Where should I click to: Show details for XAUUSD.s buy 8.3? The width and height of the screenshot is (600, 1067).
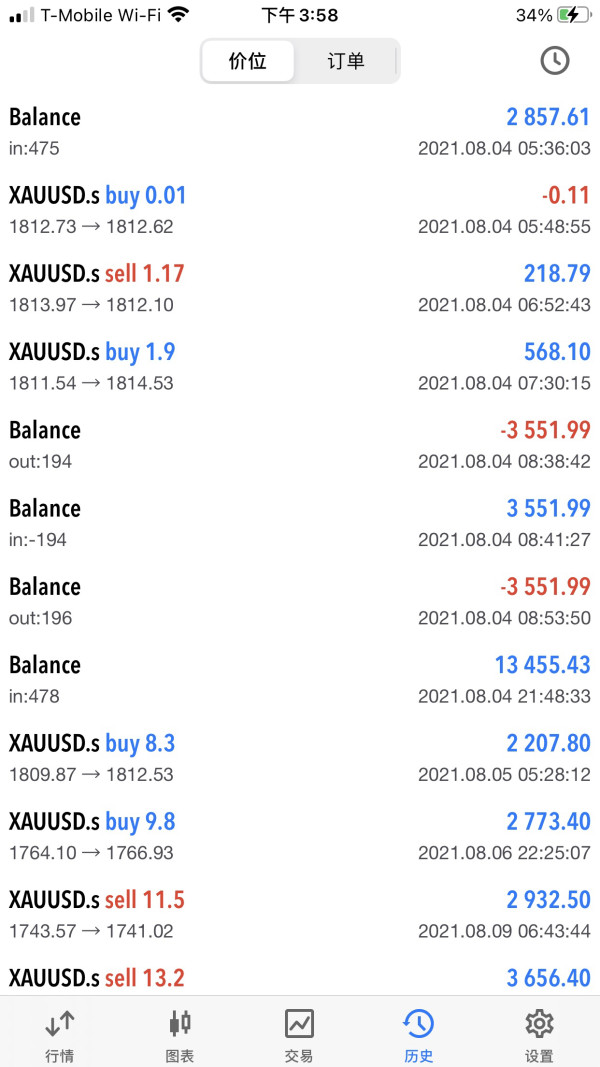(x=300, y=757)
